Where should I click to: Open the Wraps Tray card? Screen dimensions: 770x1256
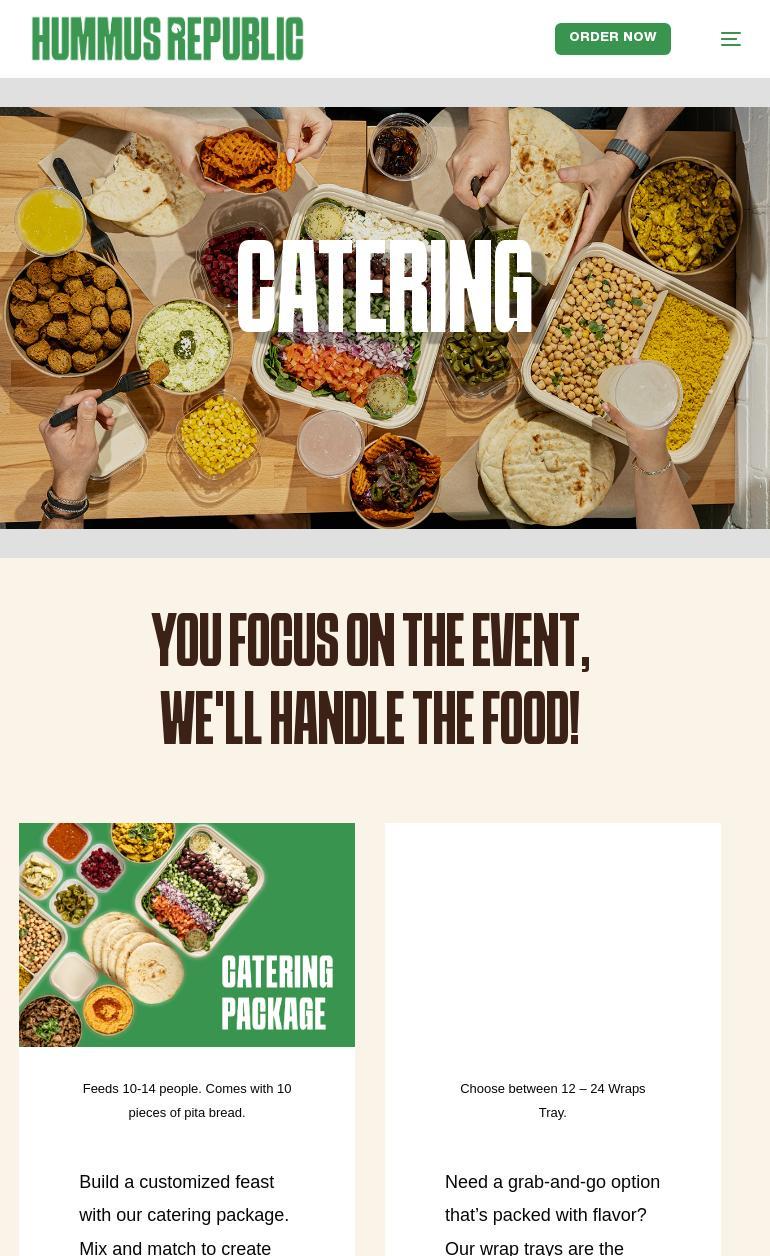(x=552, y=934)
